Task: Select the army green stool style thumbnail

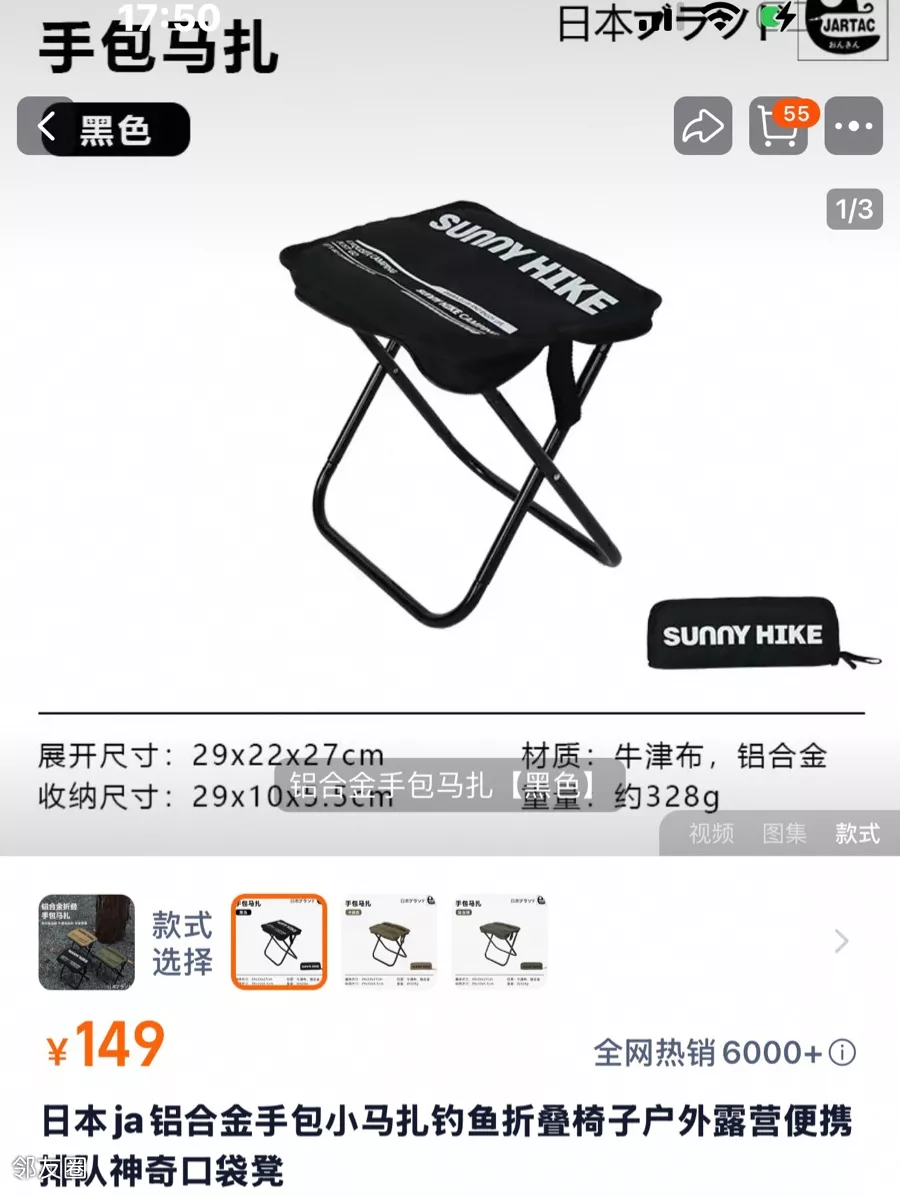Action: [389, 942]
